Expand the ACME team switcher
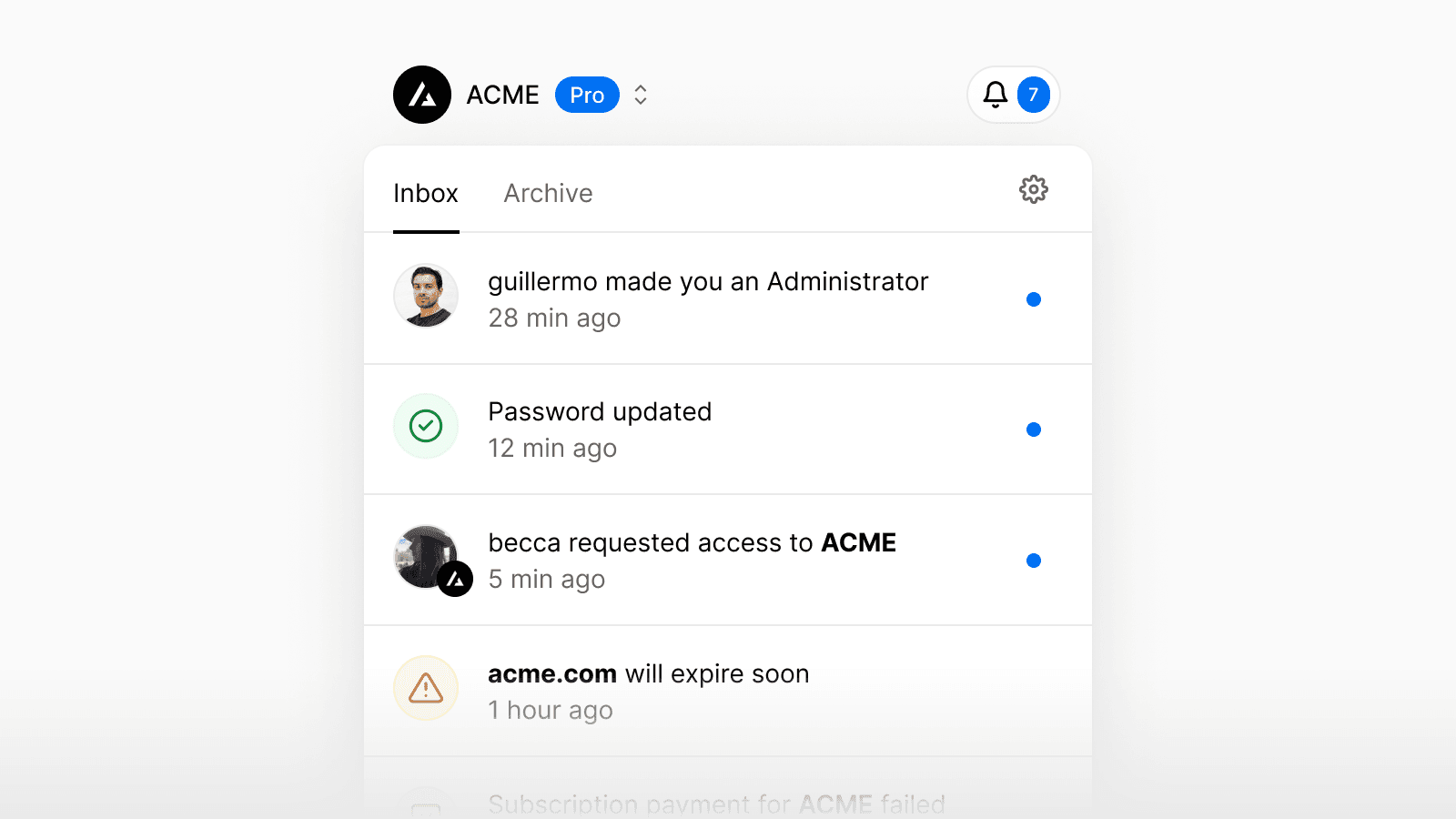The width and height of the screenshot is (1456, 819). click(x=641, y=95)
